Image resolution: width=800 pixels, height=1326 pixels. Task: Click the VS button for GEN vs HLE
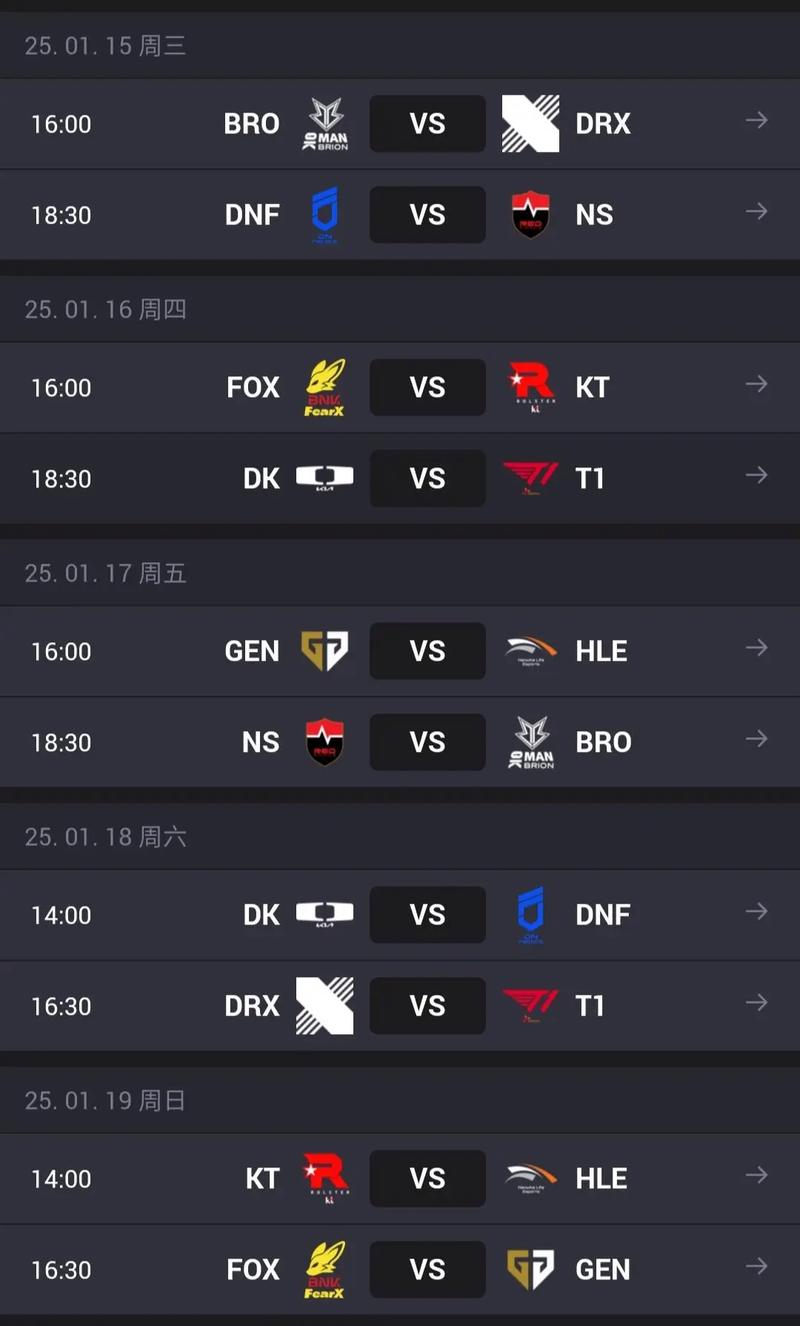[x=427, y=651]
